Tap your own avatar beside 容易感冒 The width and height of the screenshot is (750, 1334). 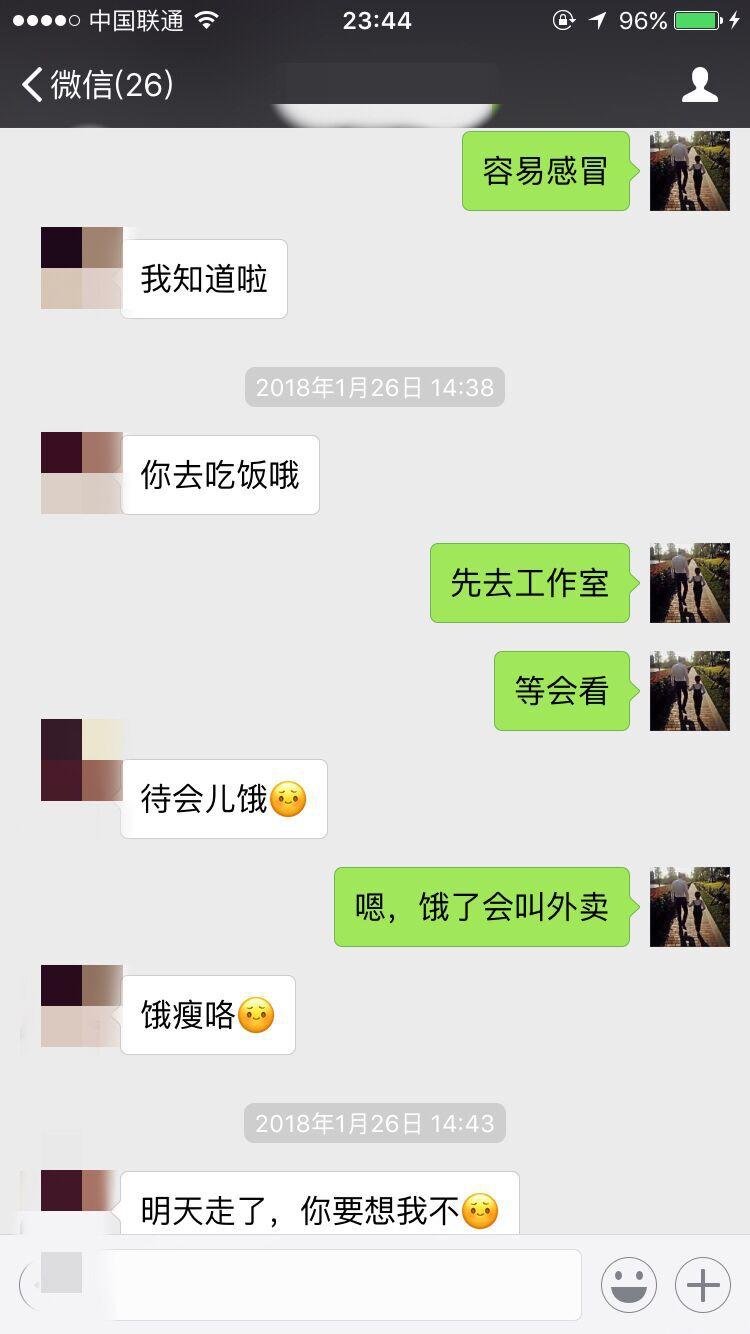[689, 170]
